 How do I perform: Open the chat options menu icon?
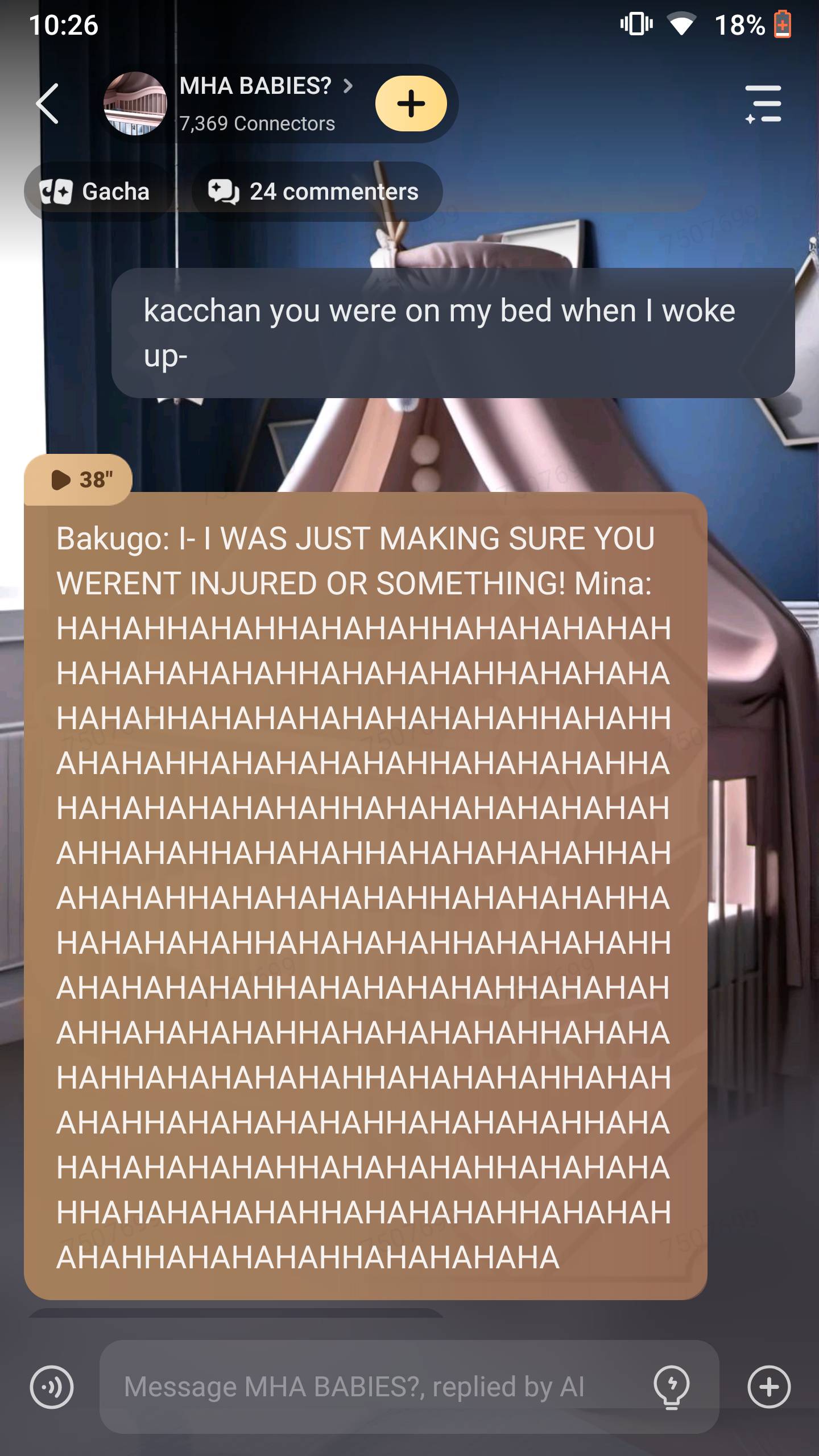coord(764,104)
